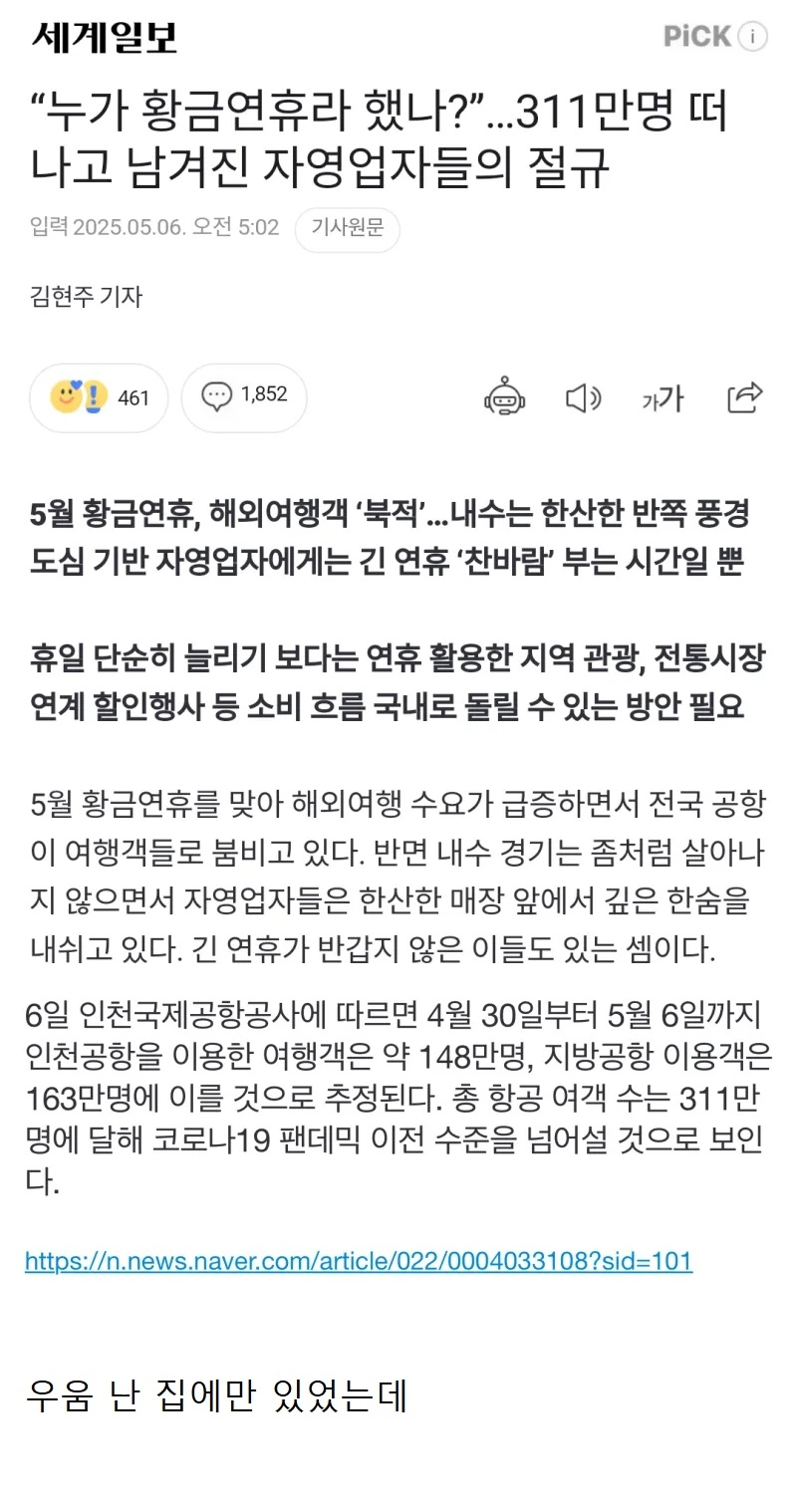Open the PiCK info icon

[x=753, y=37]
